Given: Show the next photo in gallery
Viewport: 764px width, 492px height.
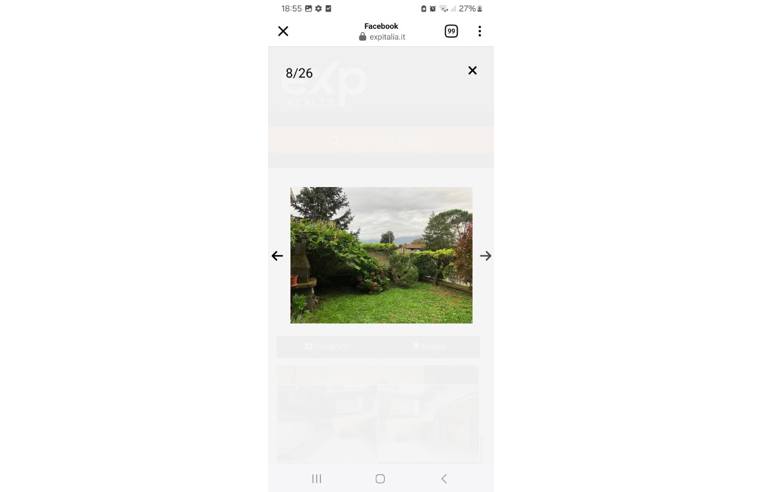Looking at the screenshot, I should coord(485,256).
